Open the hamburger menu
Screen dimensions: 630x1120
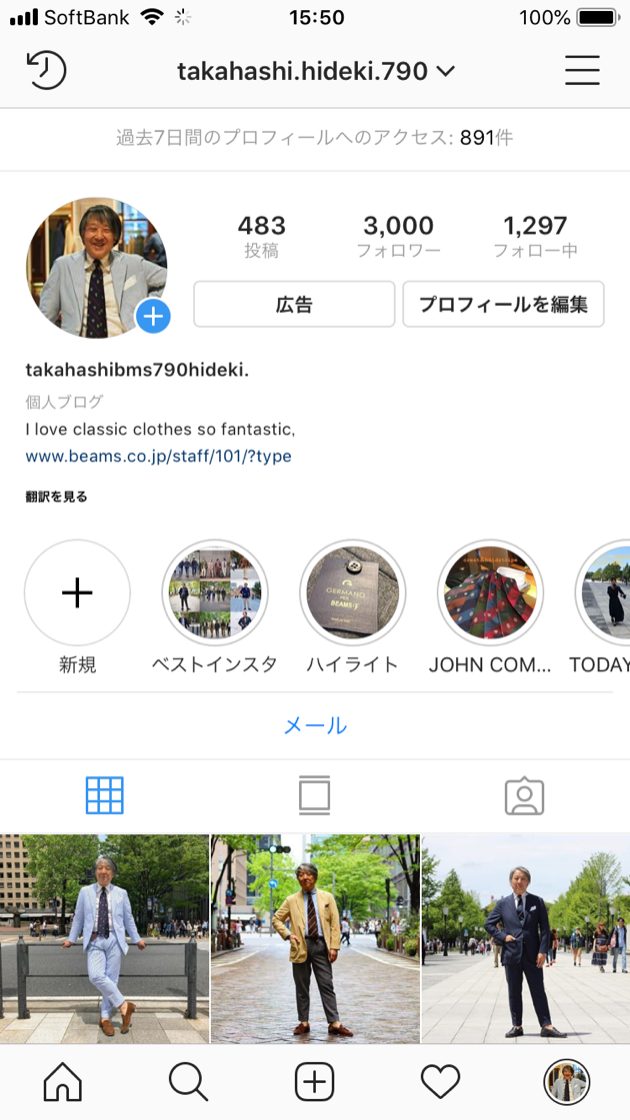[582, 71]
